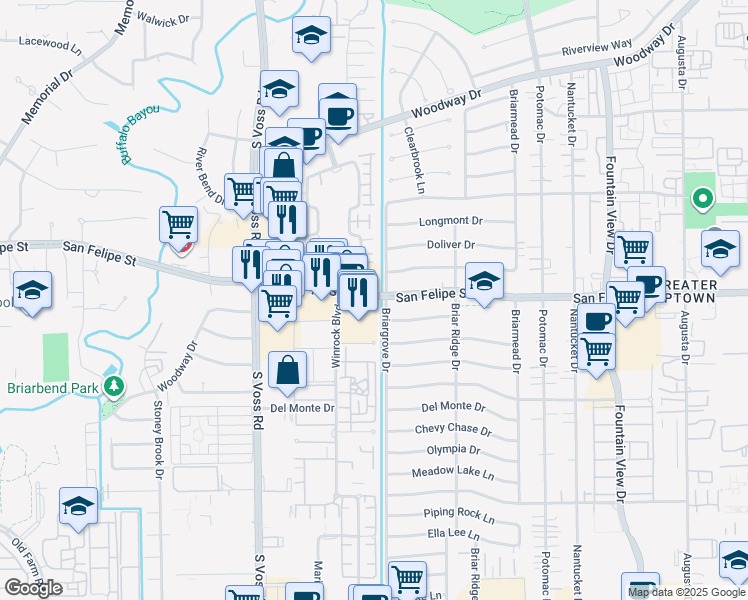Viewport: 748px width, 600px height.
Task: Tap the shopping bag marker above Del Monte Dr
Action: click(x=287, y=370)
